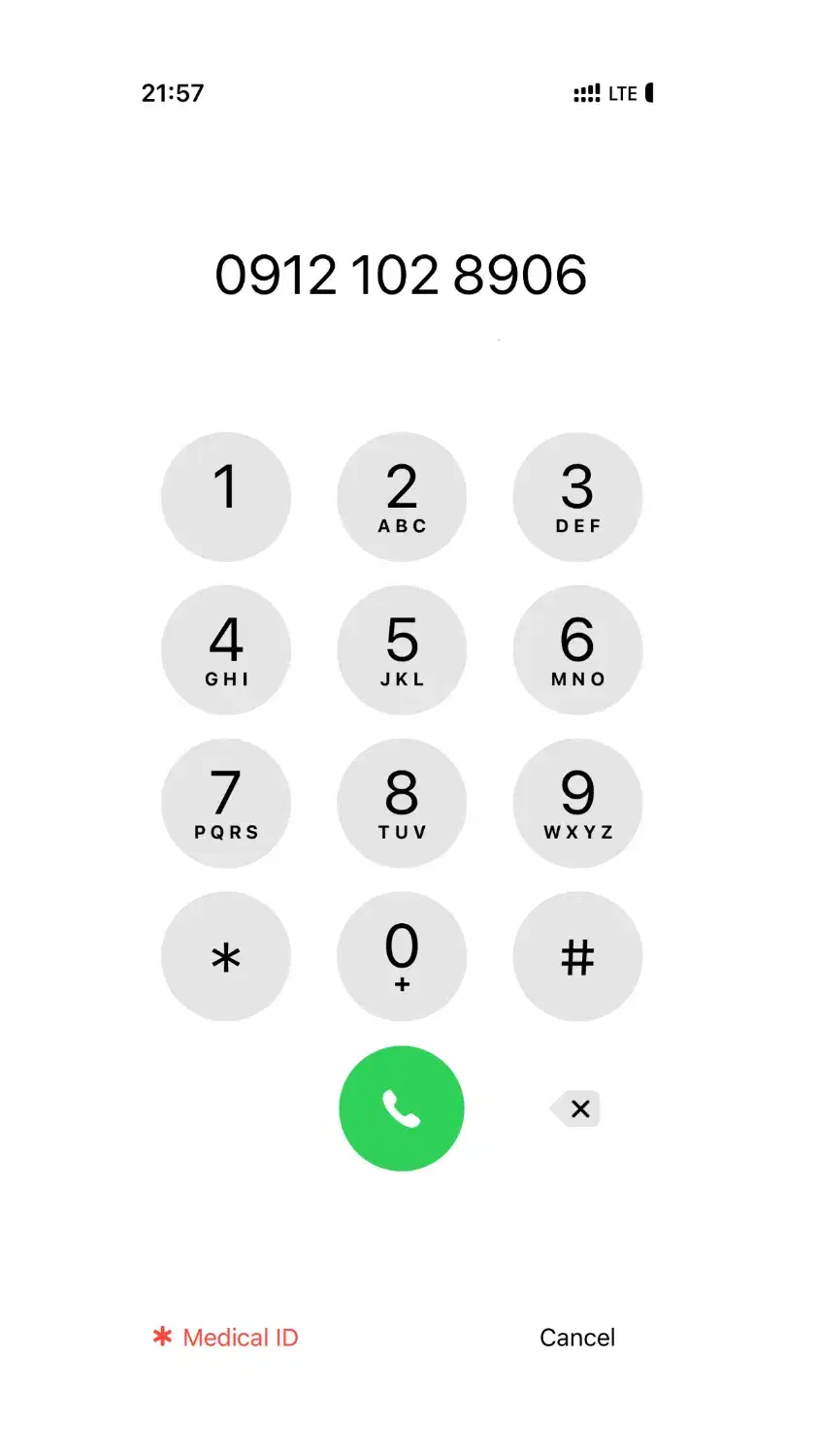Tap the hash key
Screen dimensions: 818x1456
tap(577, 956)
